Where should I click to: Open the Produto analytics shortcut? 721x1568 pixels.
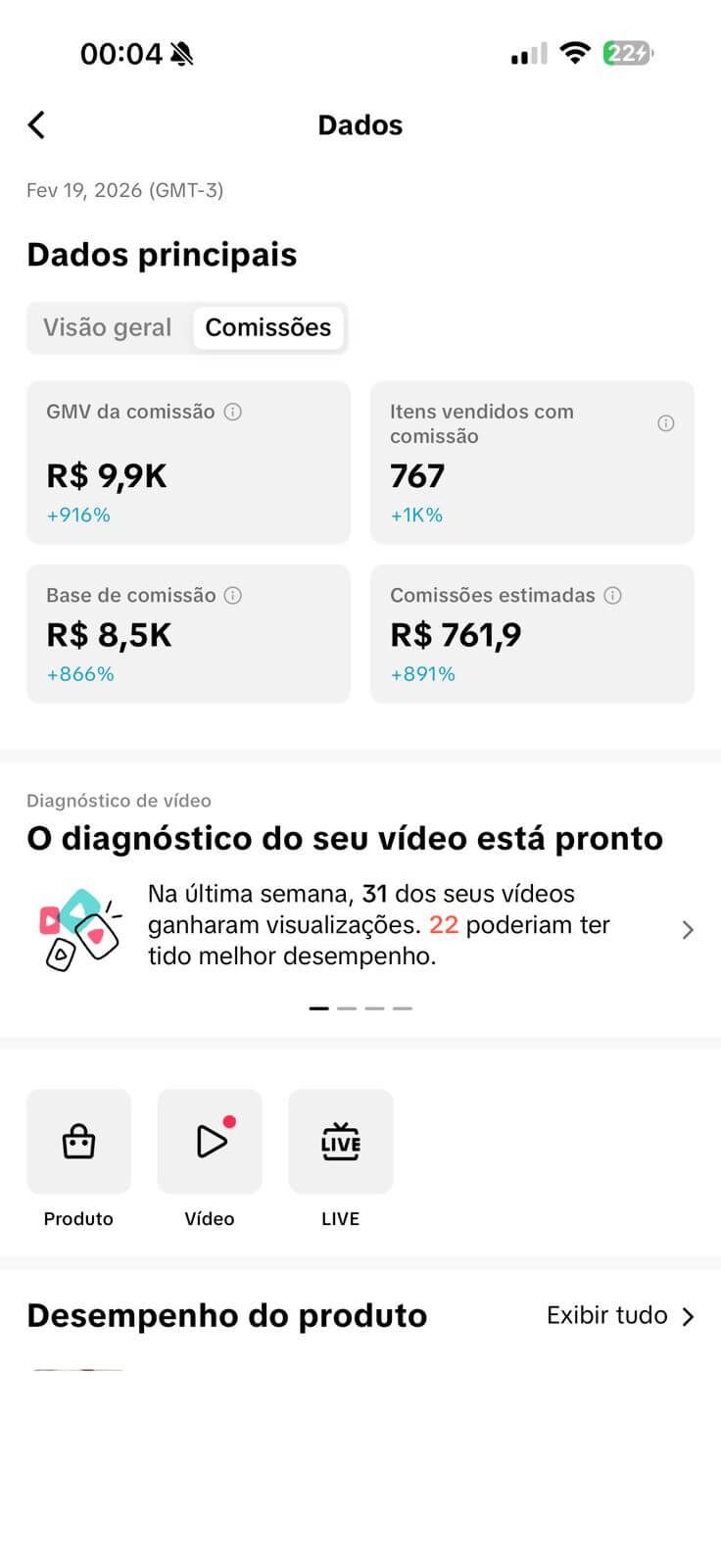78,1142
